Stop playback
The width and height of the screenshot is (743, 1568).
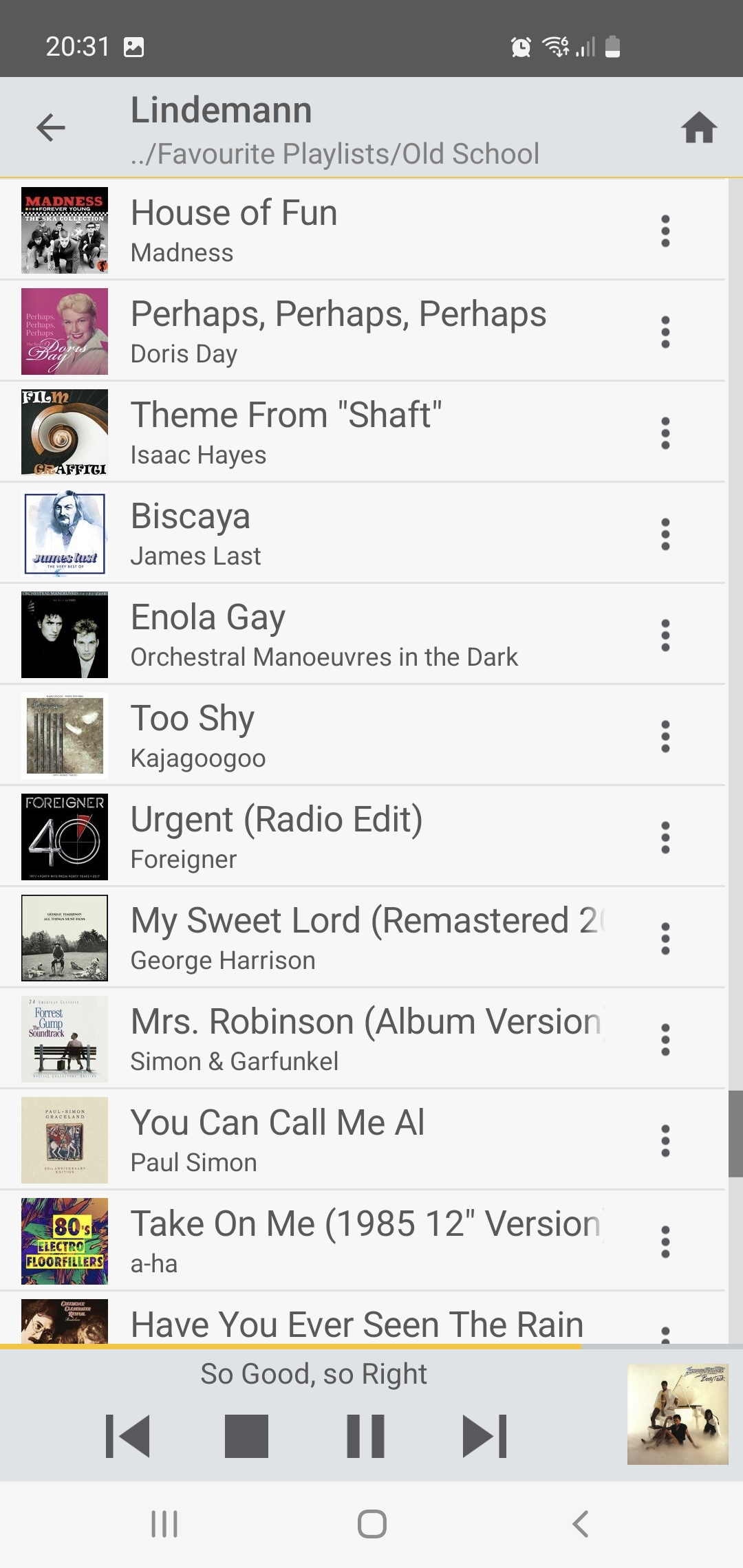click(246, 1436)
